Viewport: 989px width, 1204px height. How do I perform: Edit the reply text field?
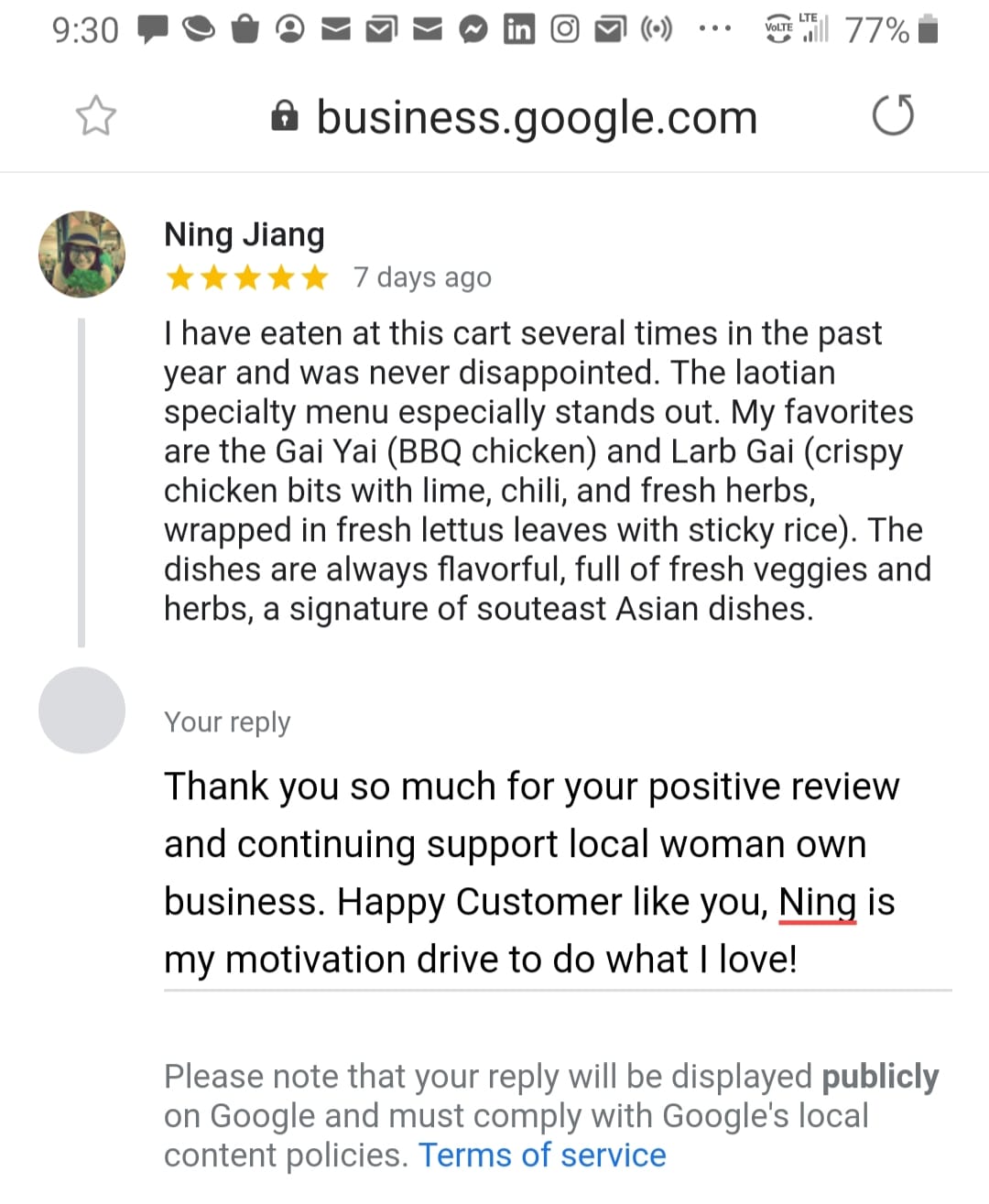[531, 873]
